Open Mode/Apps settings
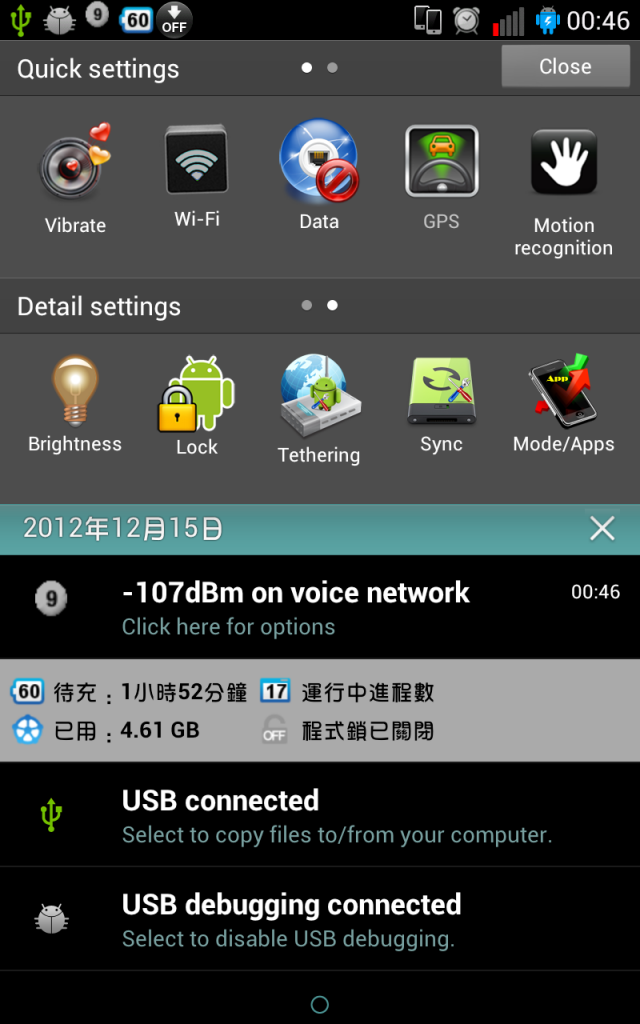The image size is (640, 1024). (563, 405)
